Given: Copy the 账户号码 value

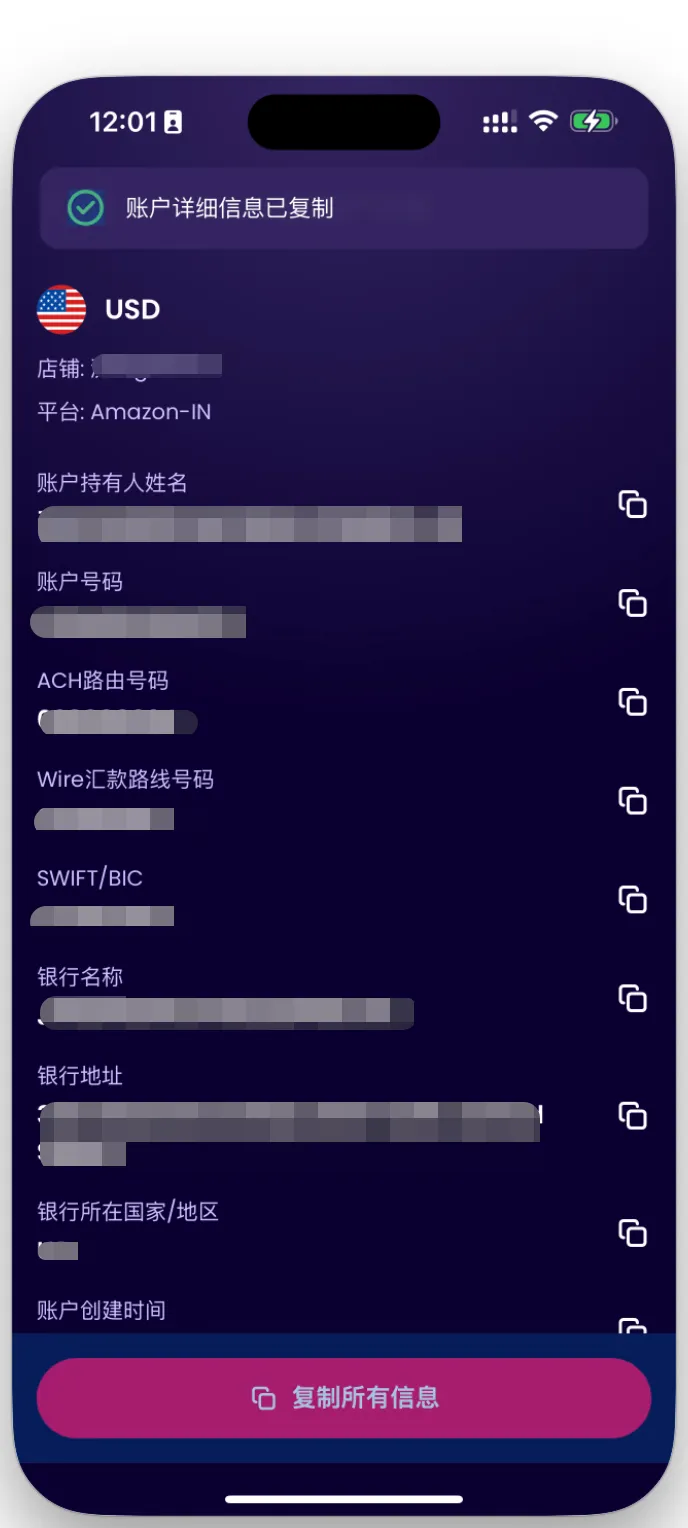Looking at the screenshot, I should 632,602.
